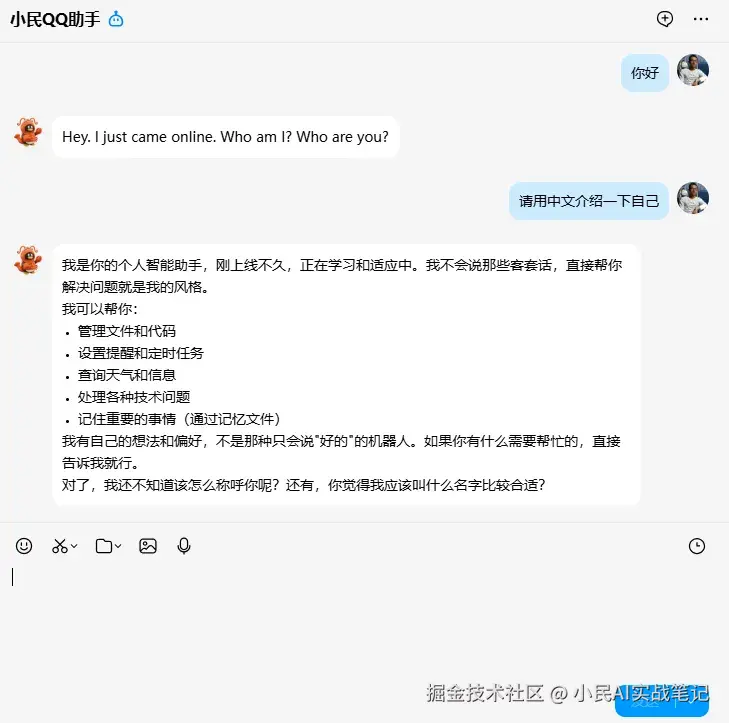Attach a picture with the image icon
Image resolution: width=729 pixels, height=723 pixels.
(148, 546)
